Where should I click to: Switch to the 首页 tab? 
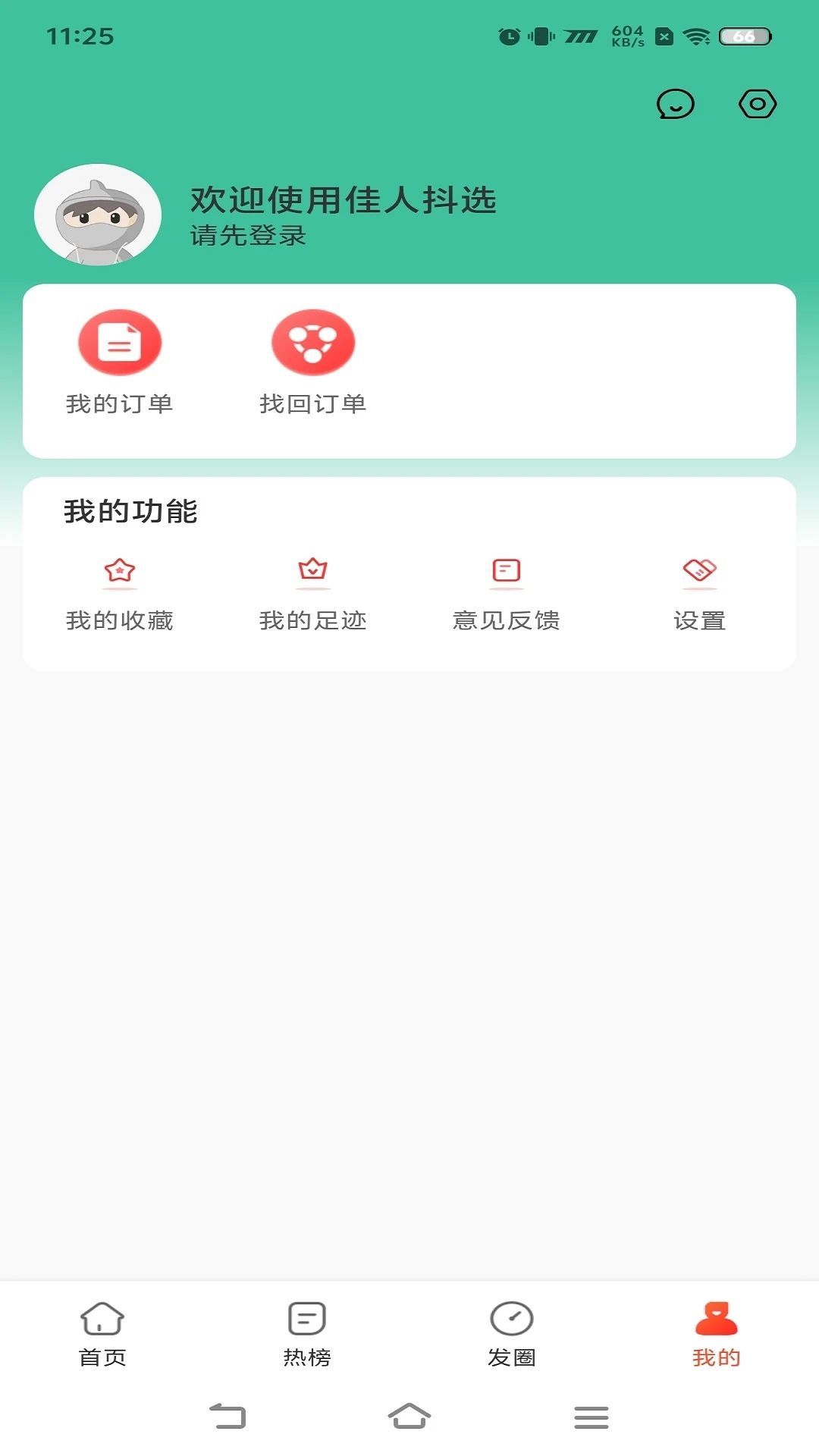[102, 1334]
